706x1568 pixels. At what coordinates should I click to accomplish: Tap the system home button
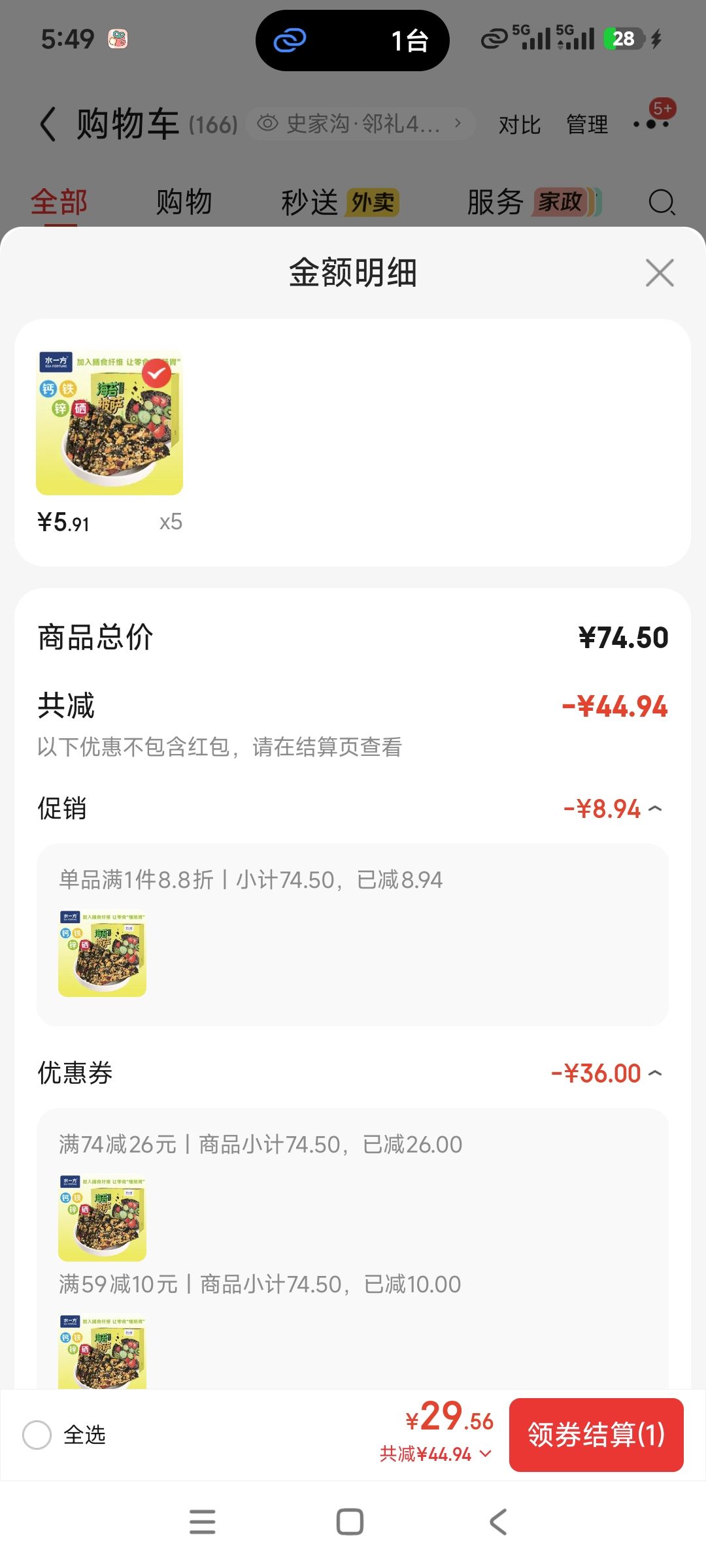(x=350, y=1522)
